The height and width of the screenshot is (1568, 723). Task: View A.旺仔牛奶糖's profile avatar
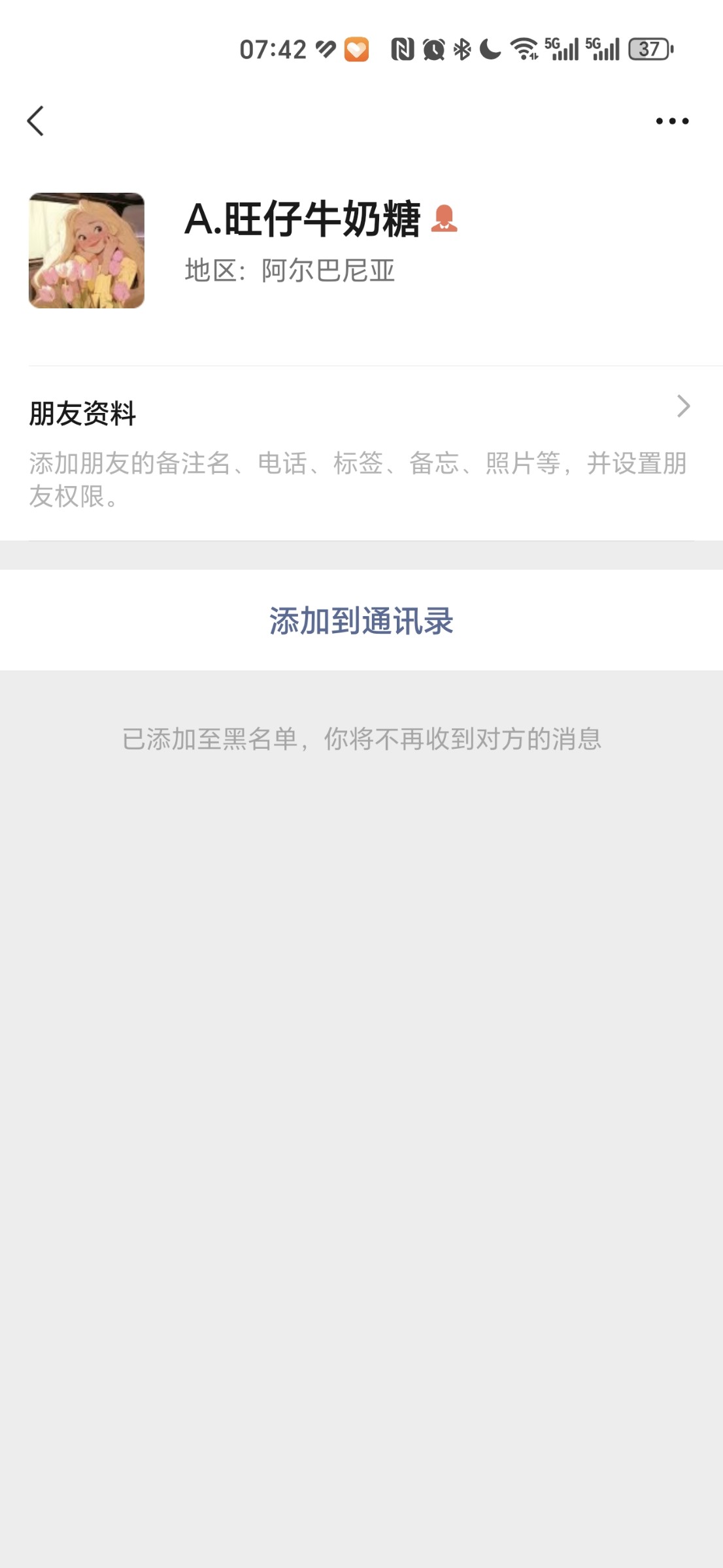point(86,250)
